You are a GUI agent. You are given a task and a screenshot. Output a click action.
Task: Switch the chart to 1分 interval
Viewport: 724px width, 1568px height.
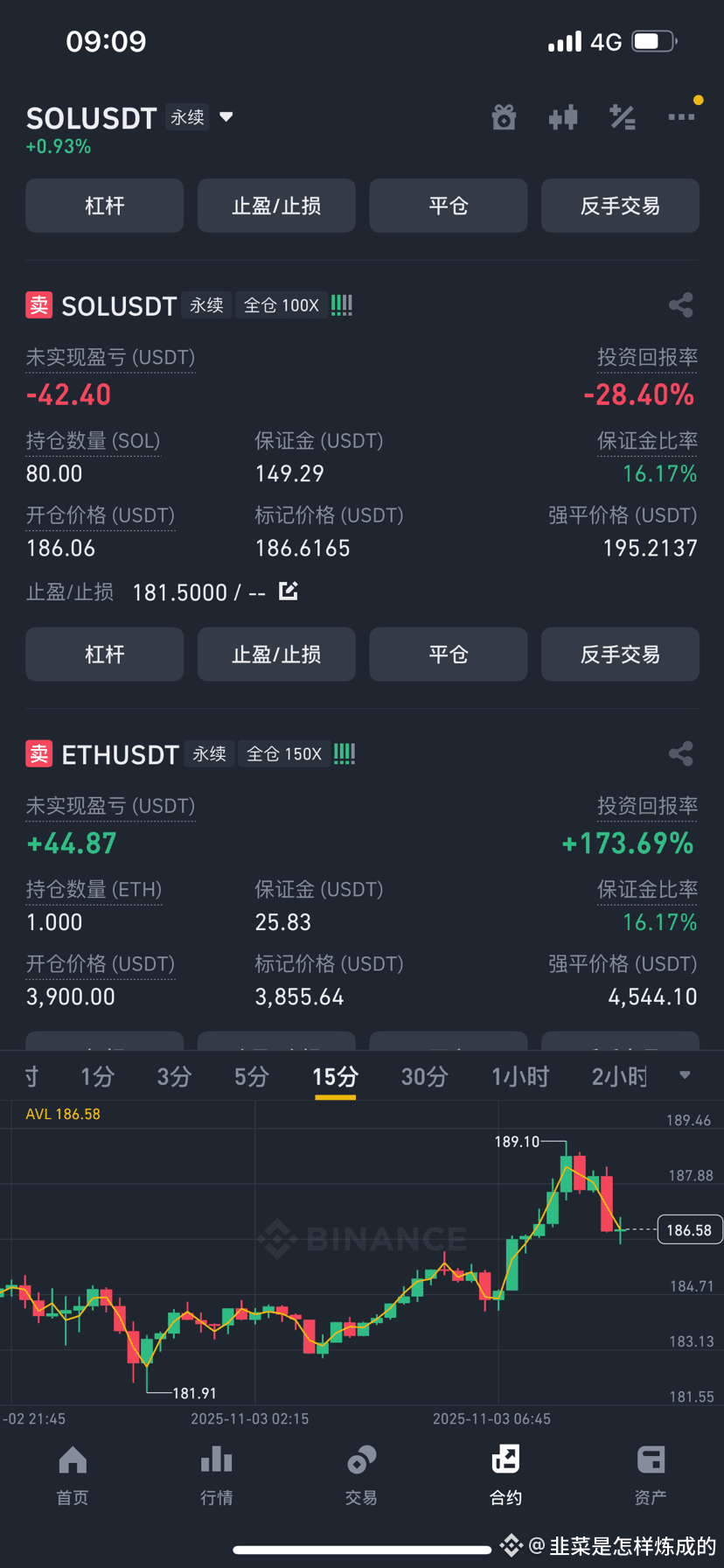97,1077
